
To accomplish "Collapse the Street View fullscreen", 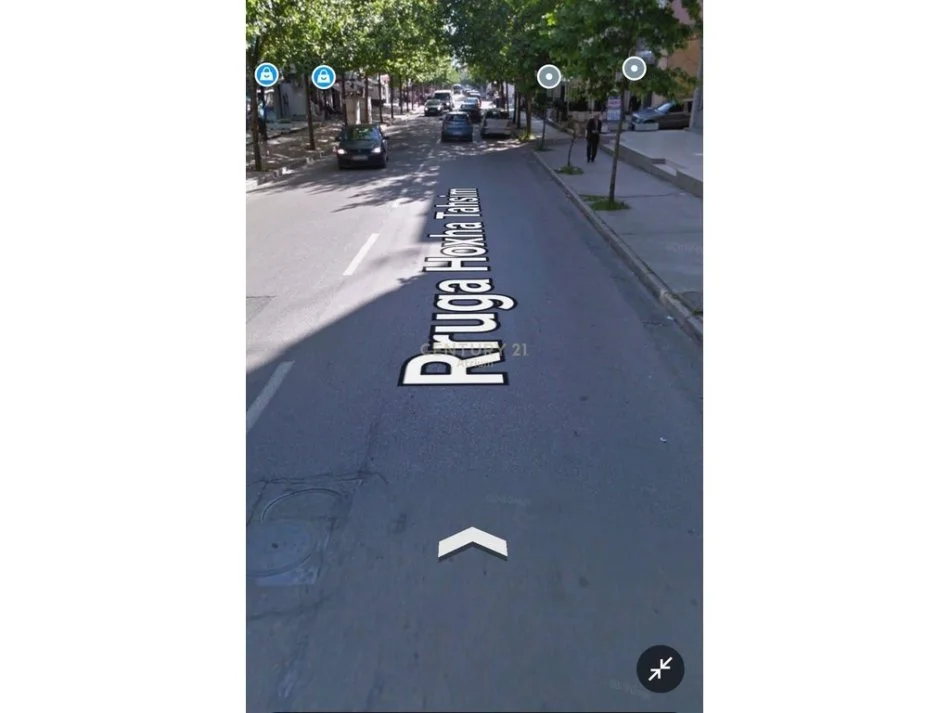I will point(660,669).
